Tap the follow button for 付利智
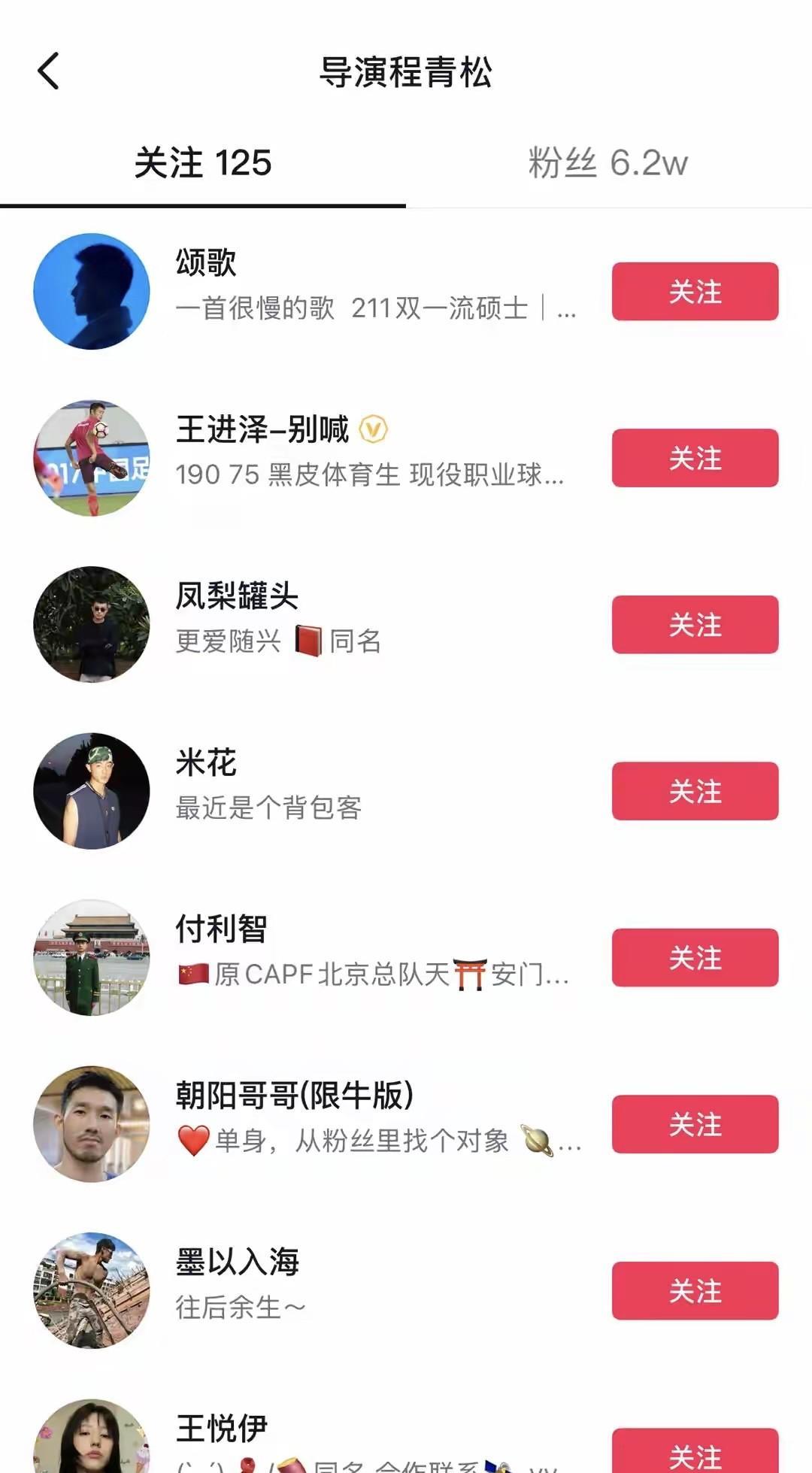The width and height of the screenshot is (812, 1473). pos(695,958)
